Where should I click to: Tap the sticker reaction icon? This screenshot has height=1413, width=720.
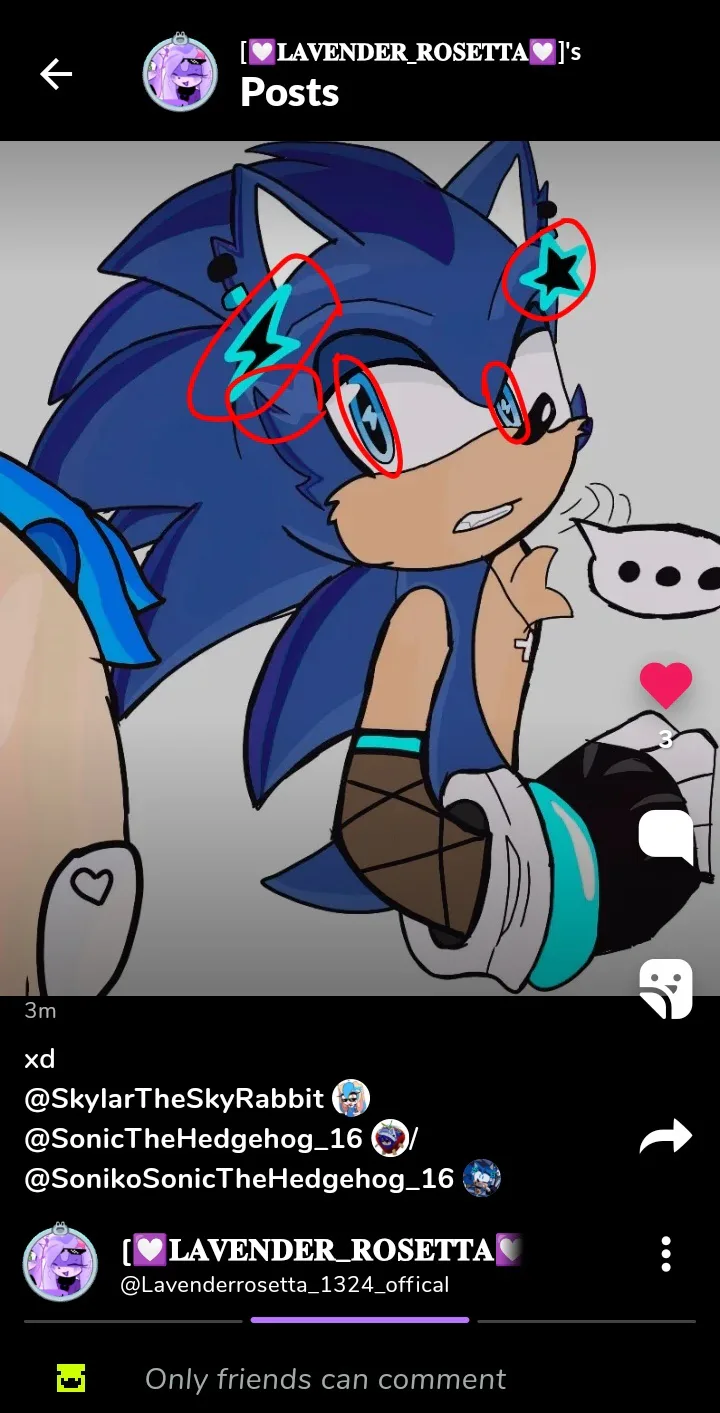pos(666,989)
